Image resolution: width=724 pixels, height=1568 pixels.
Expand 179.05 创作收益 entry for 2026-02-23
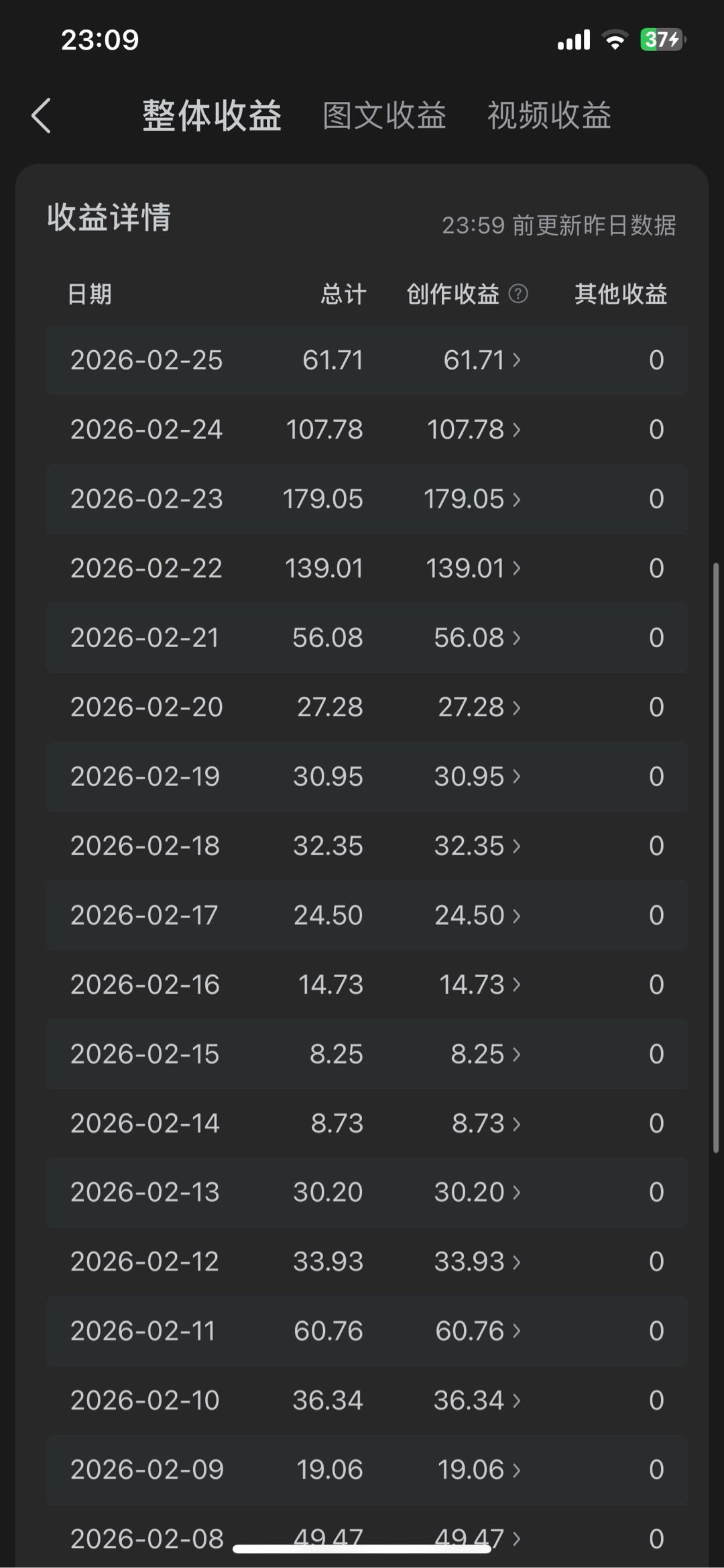[471, 499]
